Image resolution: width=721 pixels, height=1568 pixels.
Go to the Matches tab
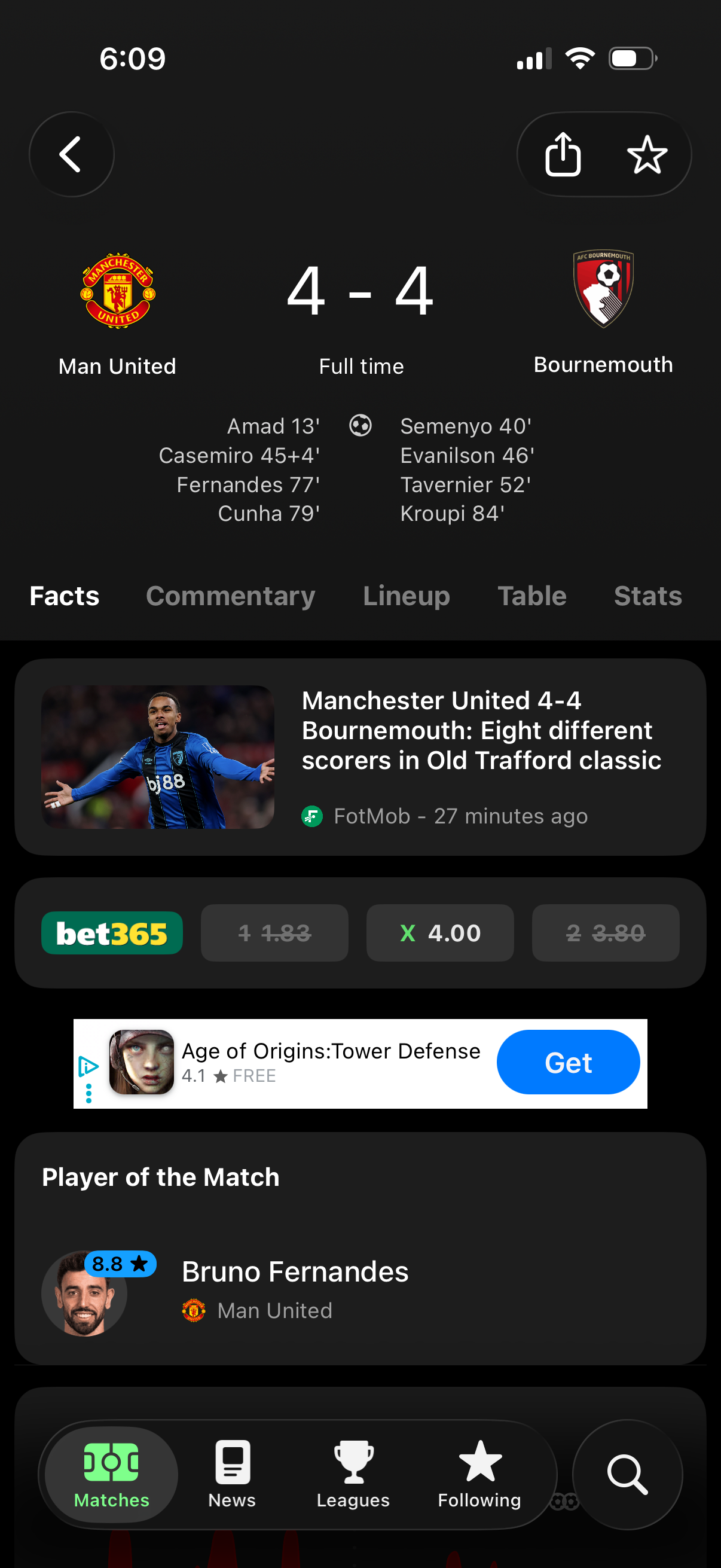pyautogui.click(x=111, y=1474)
